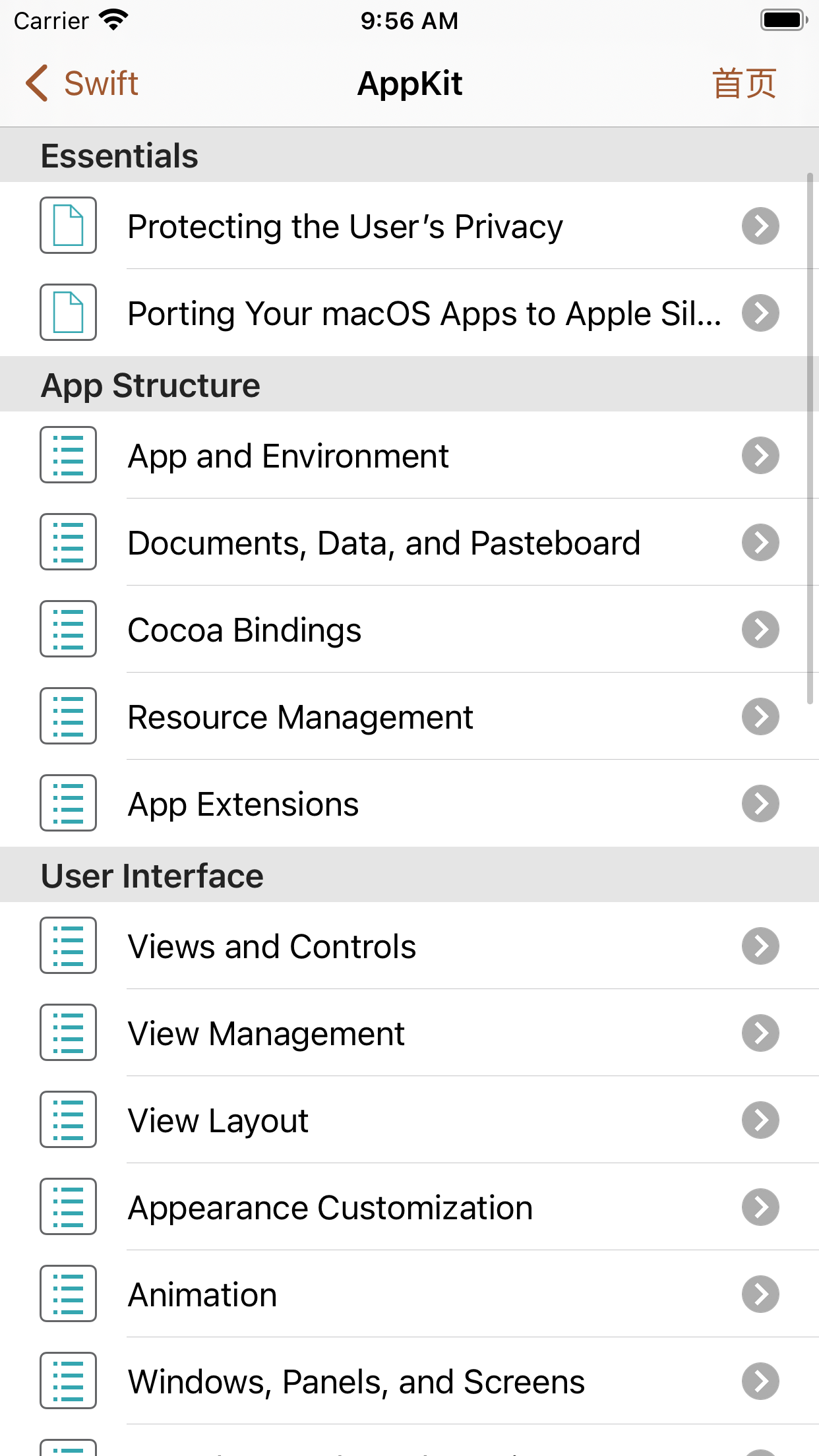Open Appearance Customization

(409, 1207)
